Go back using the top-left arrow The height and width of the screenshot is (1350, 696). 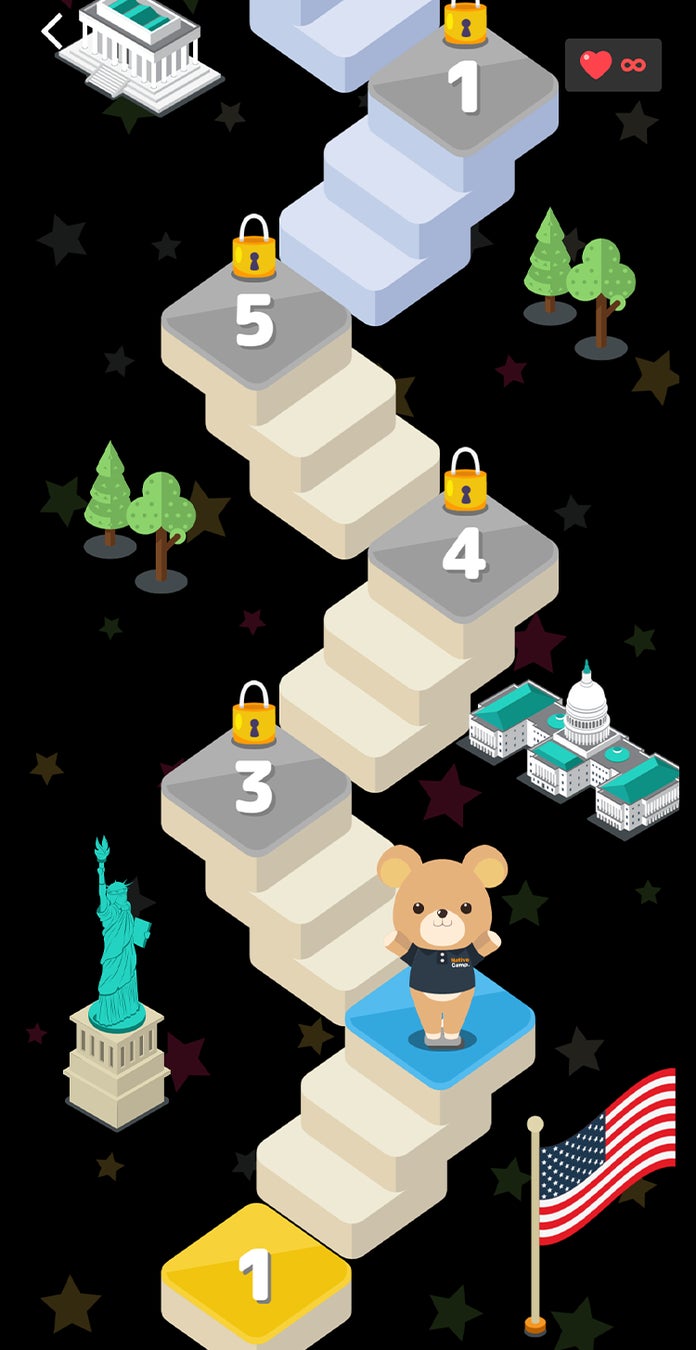(x=52, y=31)
